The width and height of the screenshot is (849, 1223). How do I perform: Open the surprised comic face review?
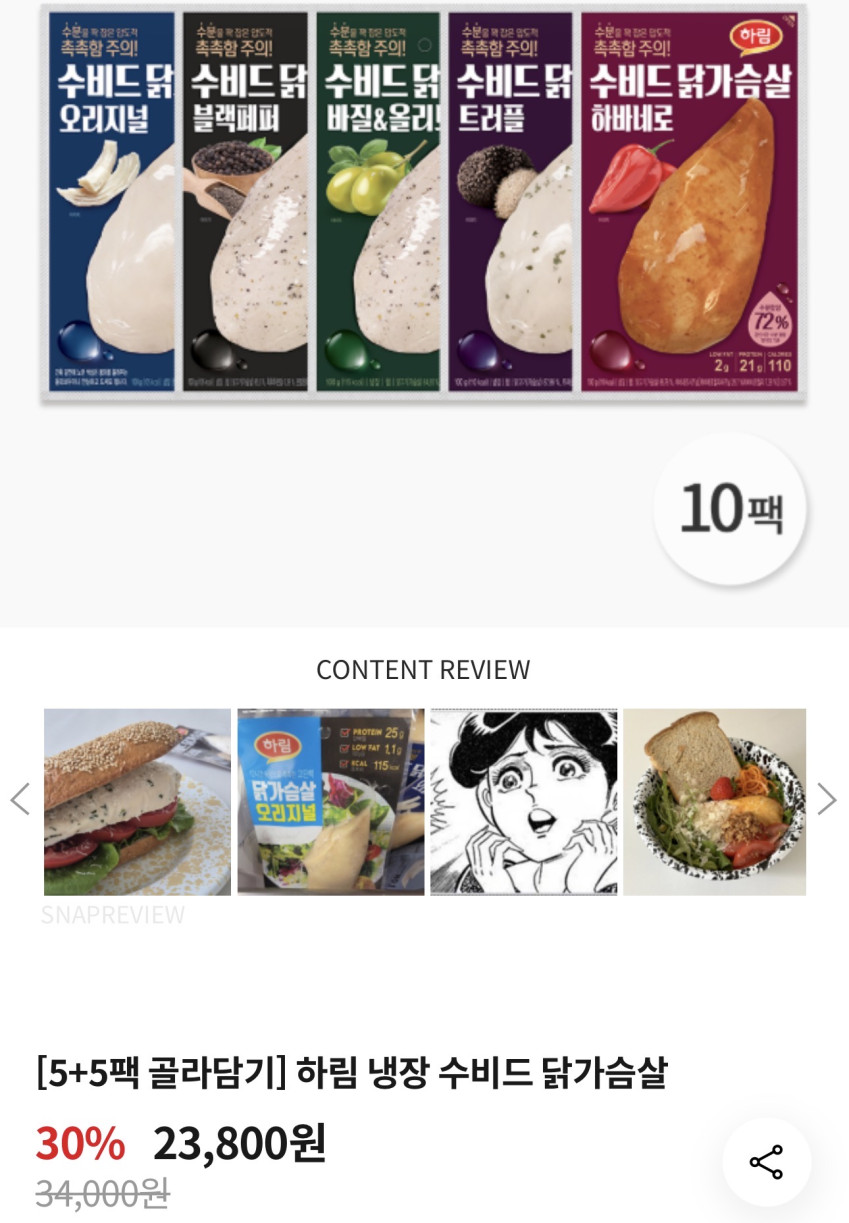coord(523,802)
